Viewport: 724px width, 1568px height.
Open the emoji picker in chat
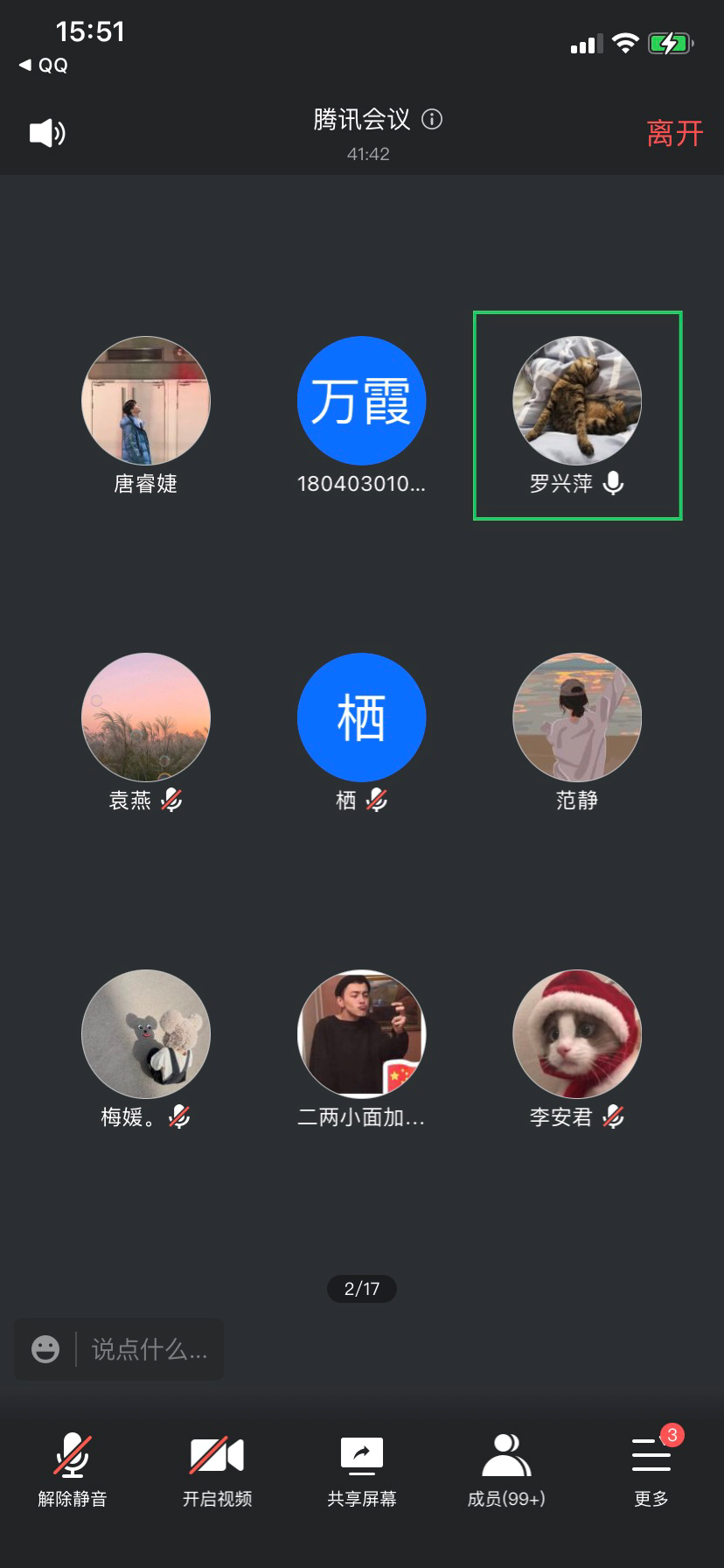(x=45, y=1349)
